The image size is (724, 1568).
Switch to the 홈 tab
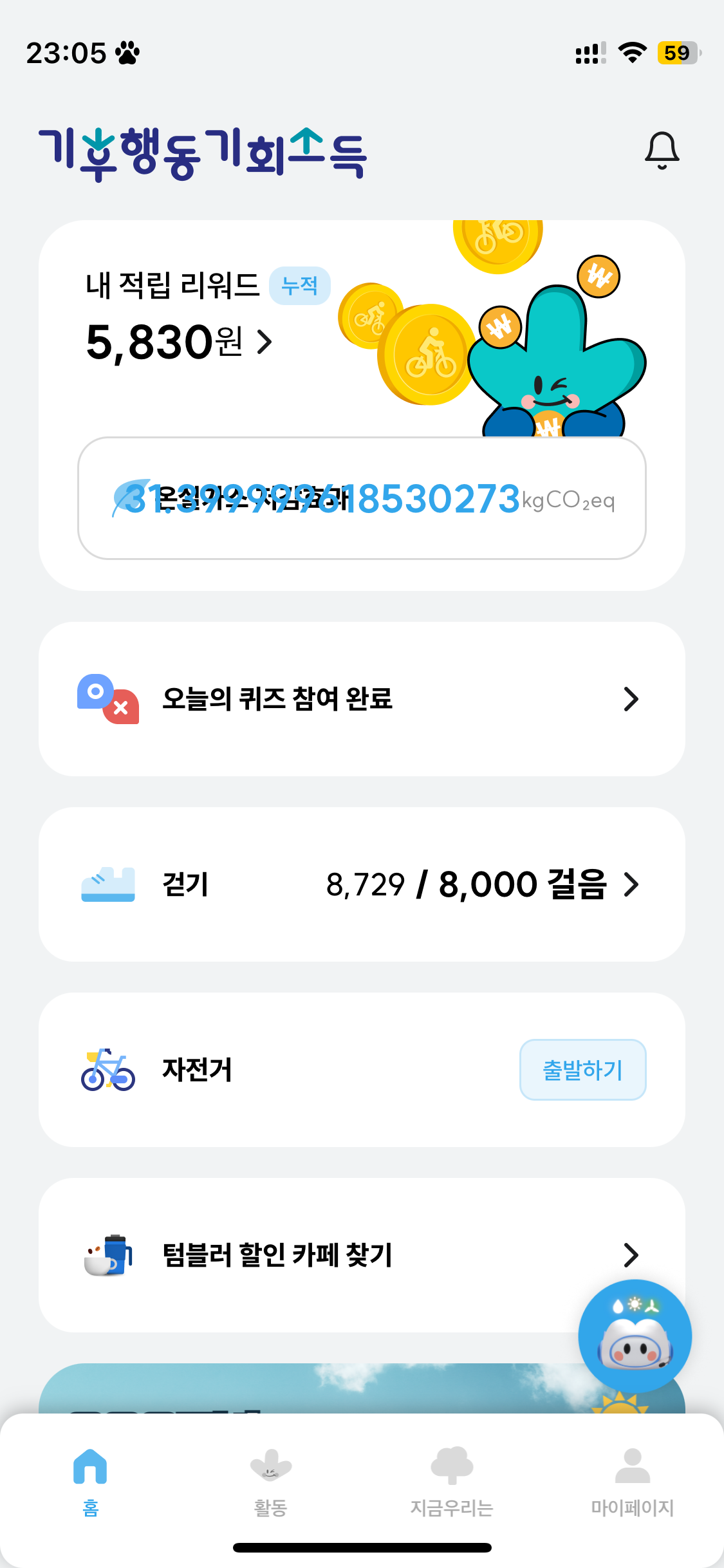[91, 1480]
